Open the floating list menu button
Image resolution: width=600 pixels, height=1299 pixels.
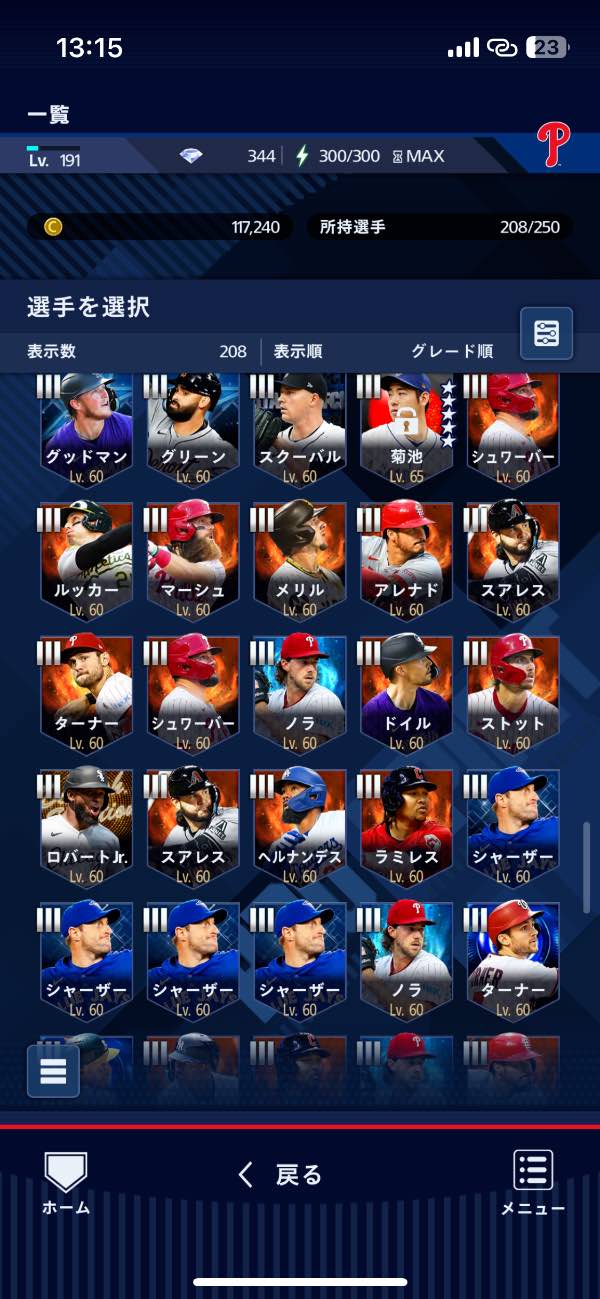tap(53, 1070)
